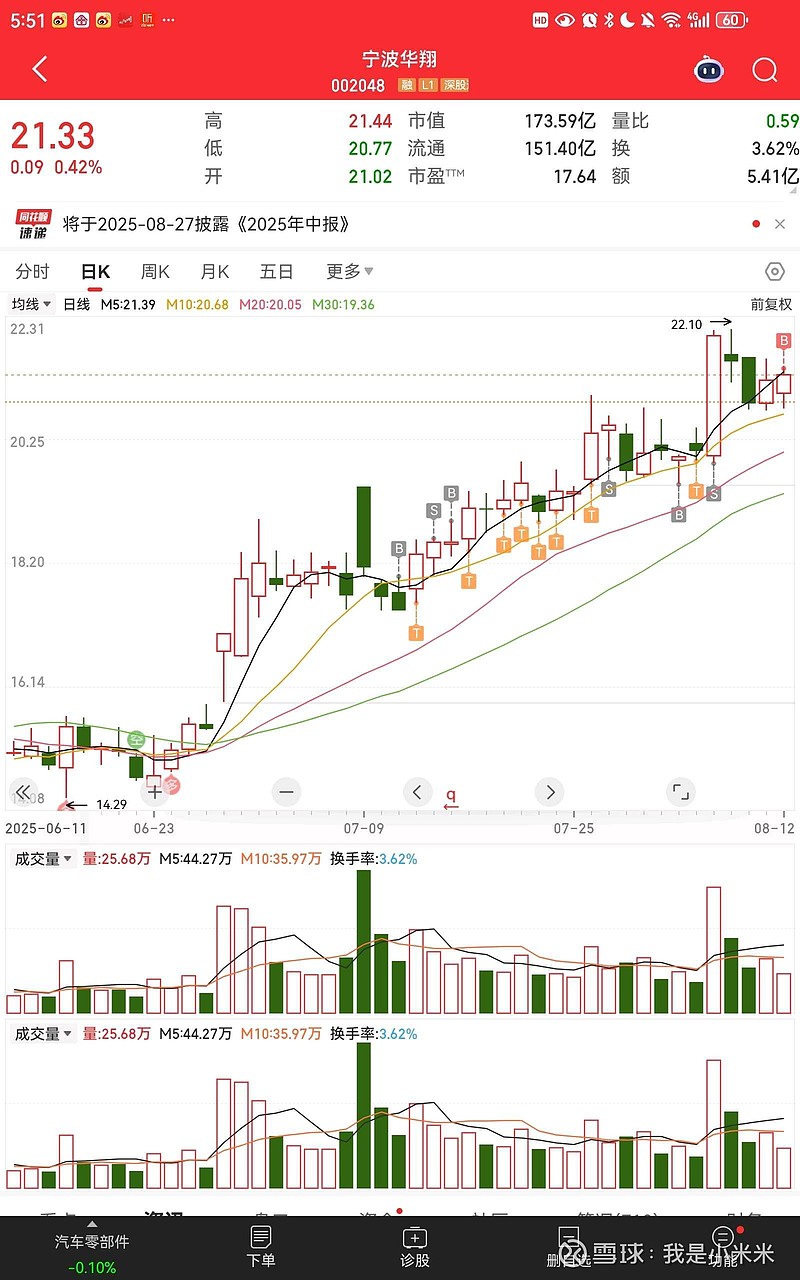Zoom out the chart with minus button
Image resolution: width=800 pixels, height=1280 pixels.
[286, 792]
